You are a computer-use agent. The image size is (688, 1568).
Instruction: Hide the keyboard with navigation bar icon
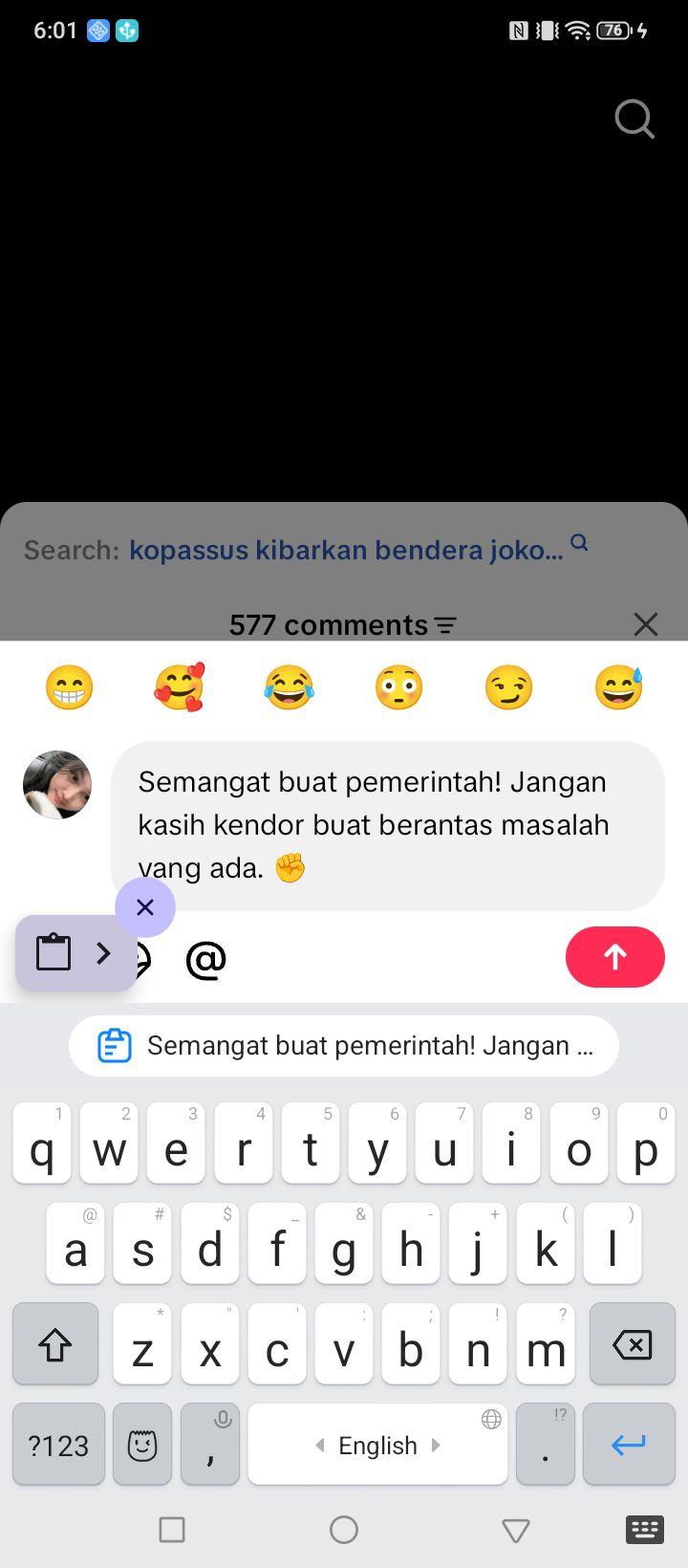click(645, 1530)
